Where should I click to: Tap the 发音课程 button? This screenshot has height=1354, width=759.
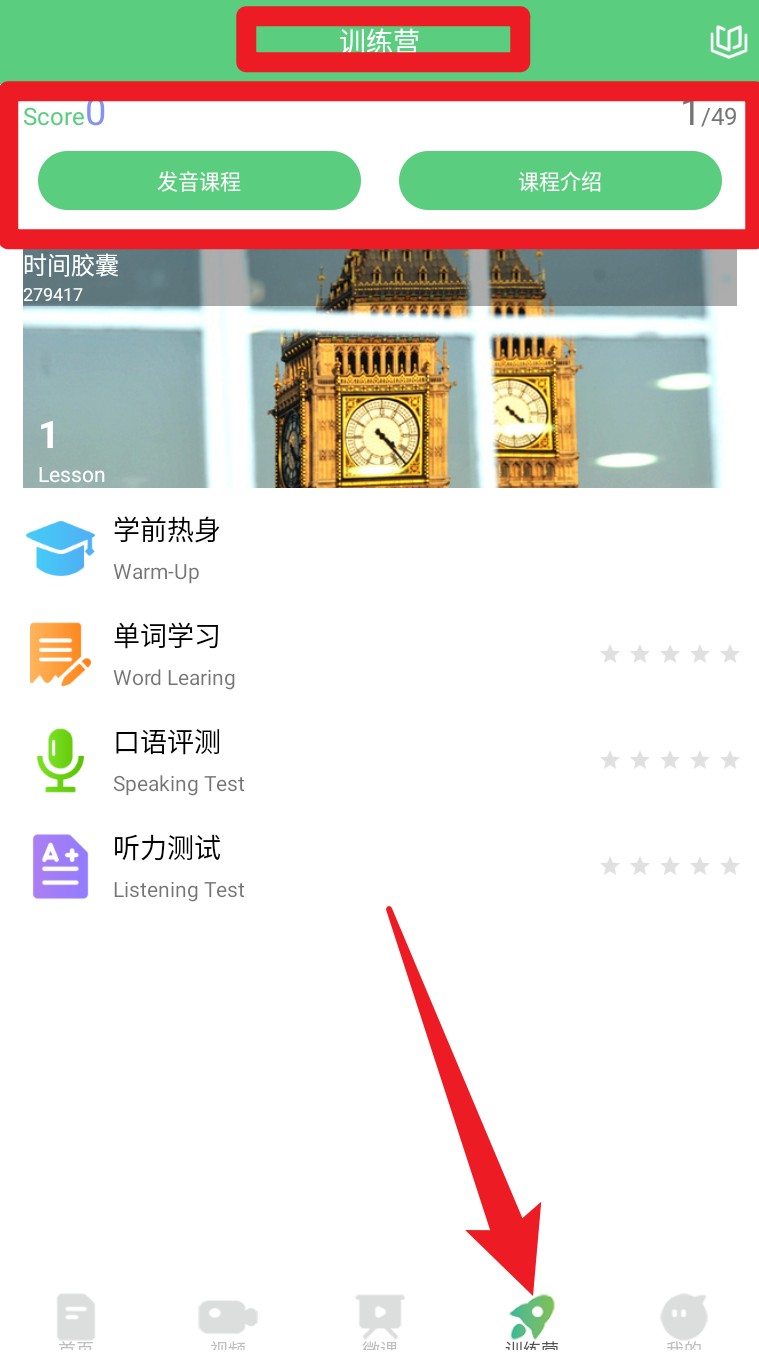click(199, 181)
